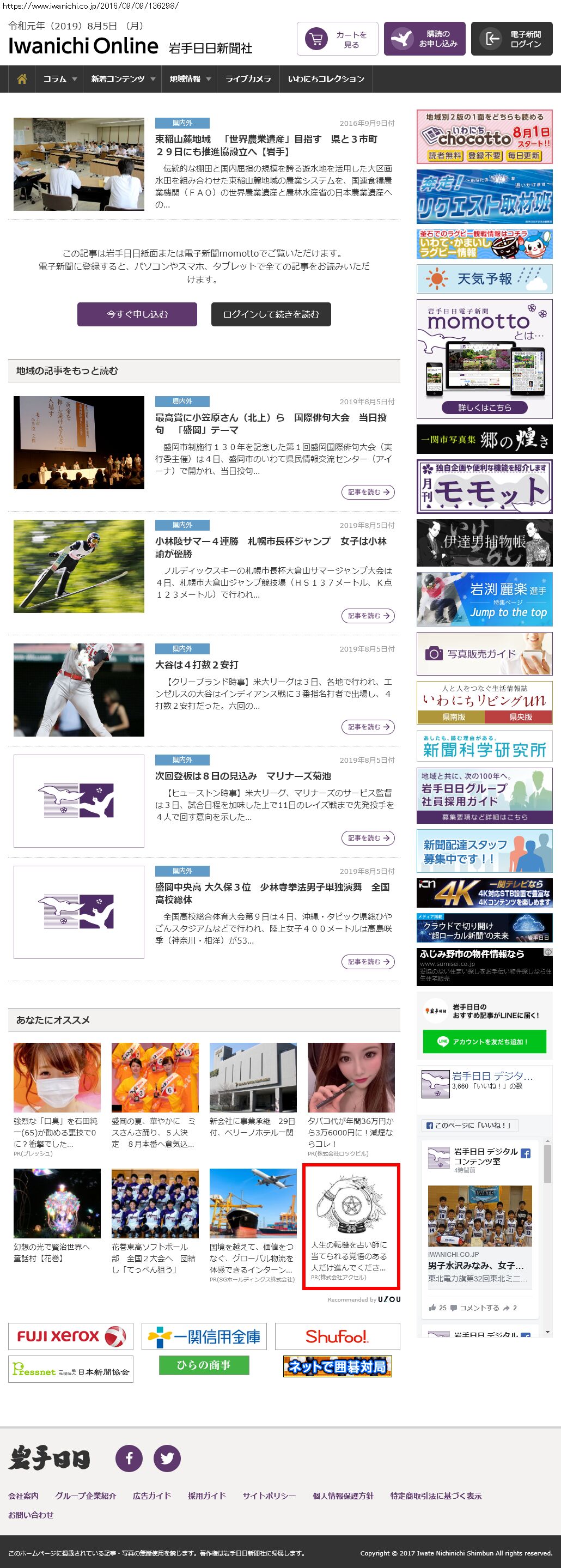Viewport: 561px width, 1568px height.
Task: Open the 天気予報 weather banner
Action: 484,279
